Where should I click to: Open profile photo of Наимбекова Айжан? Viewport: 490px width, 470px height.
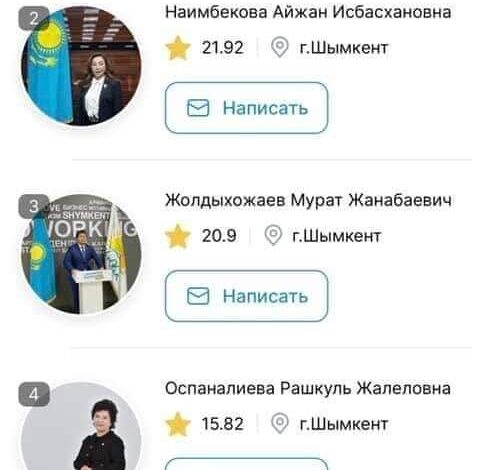(x=81, y=66)
